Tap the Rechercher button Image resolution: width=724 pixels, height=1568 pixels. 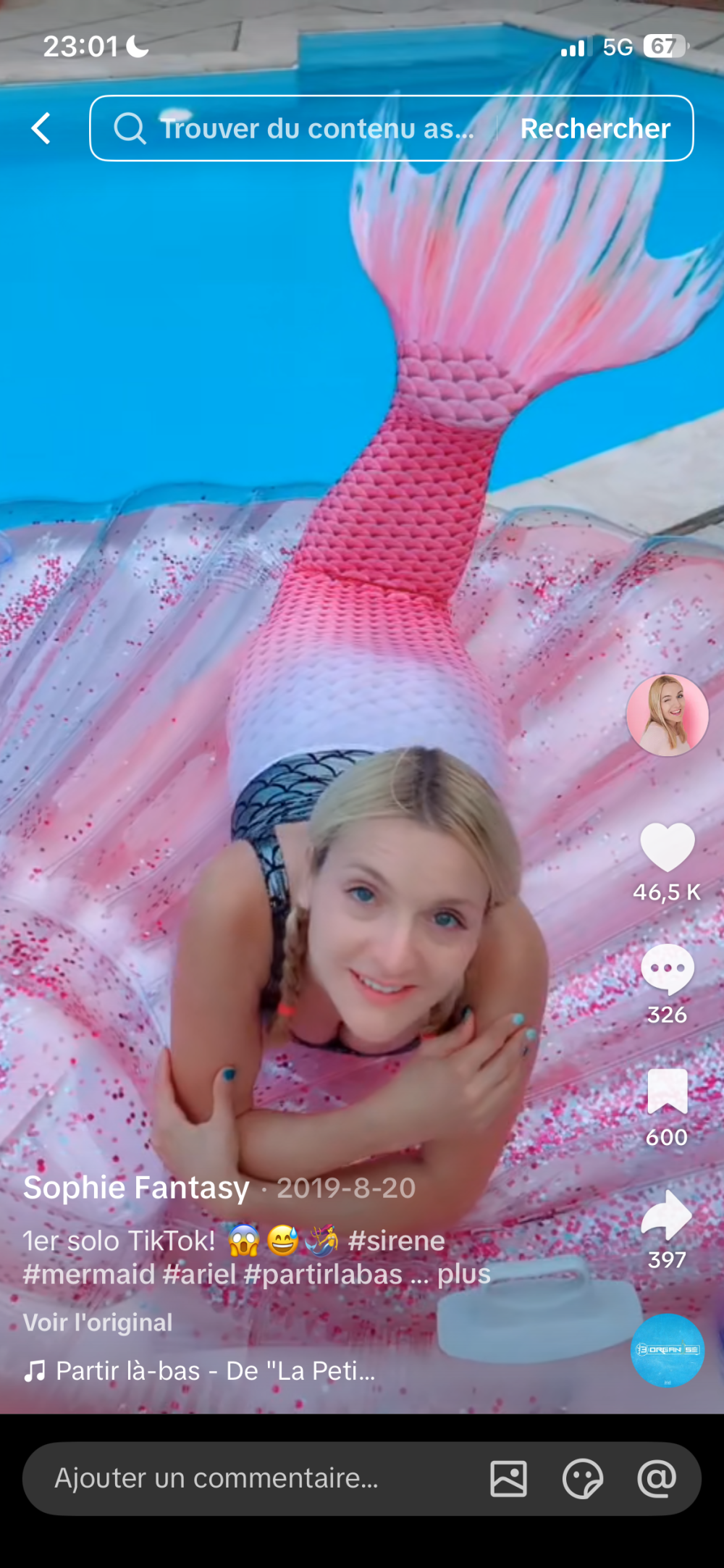tap(594, 129)
